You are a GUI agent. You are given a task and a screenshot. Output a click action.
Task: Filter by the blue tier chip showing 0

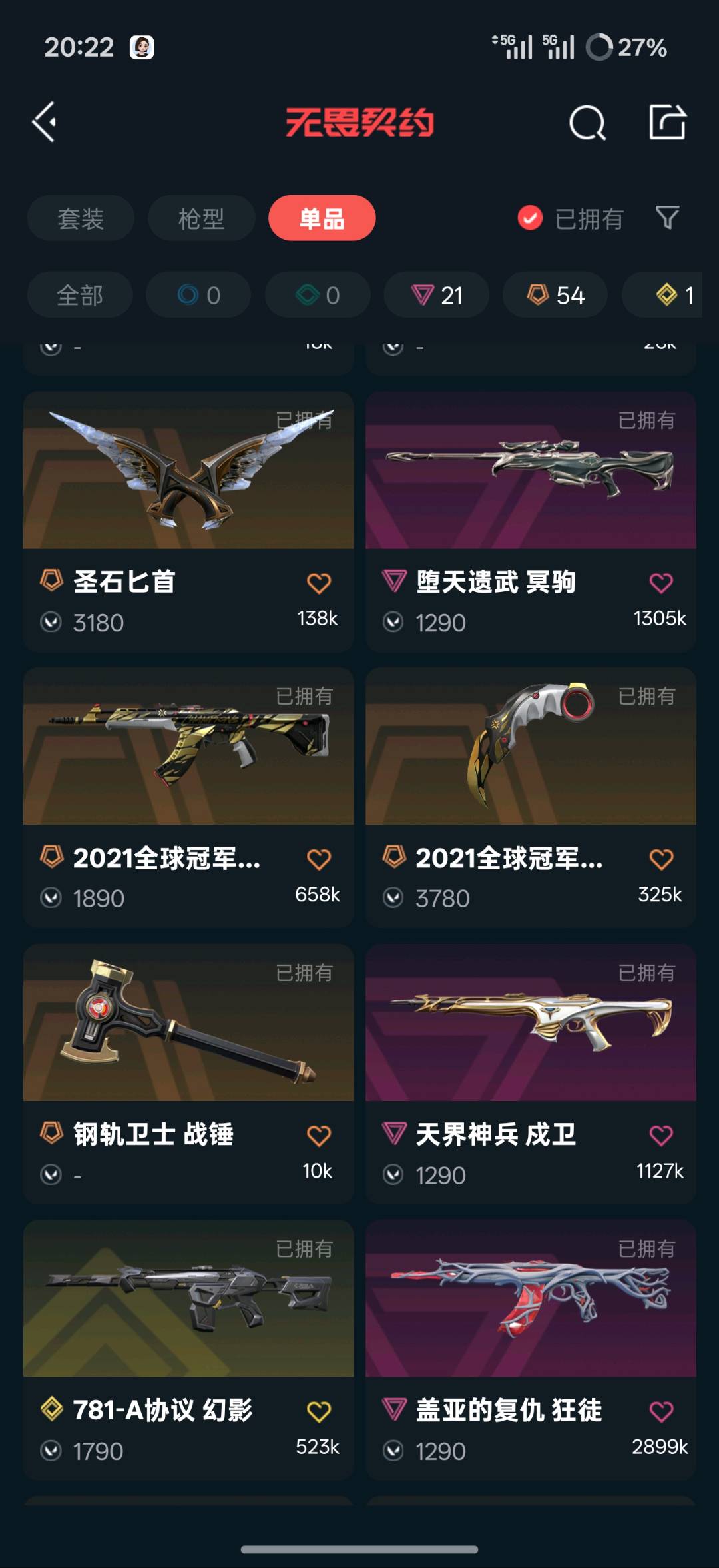198,295
